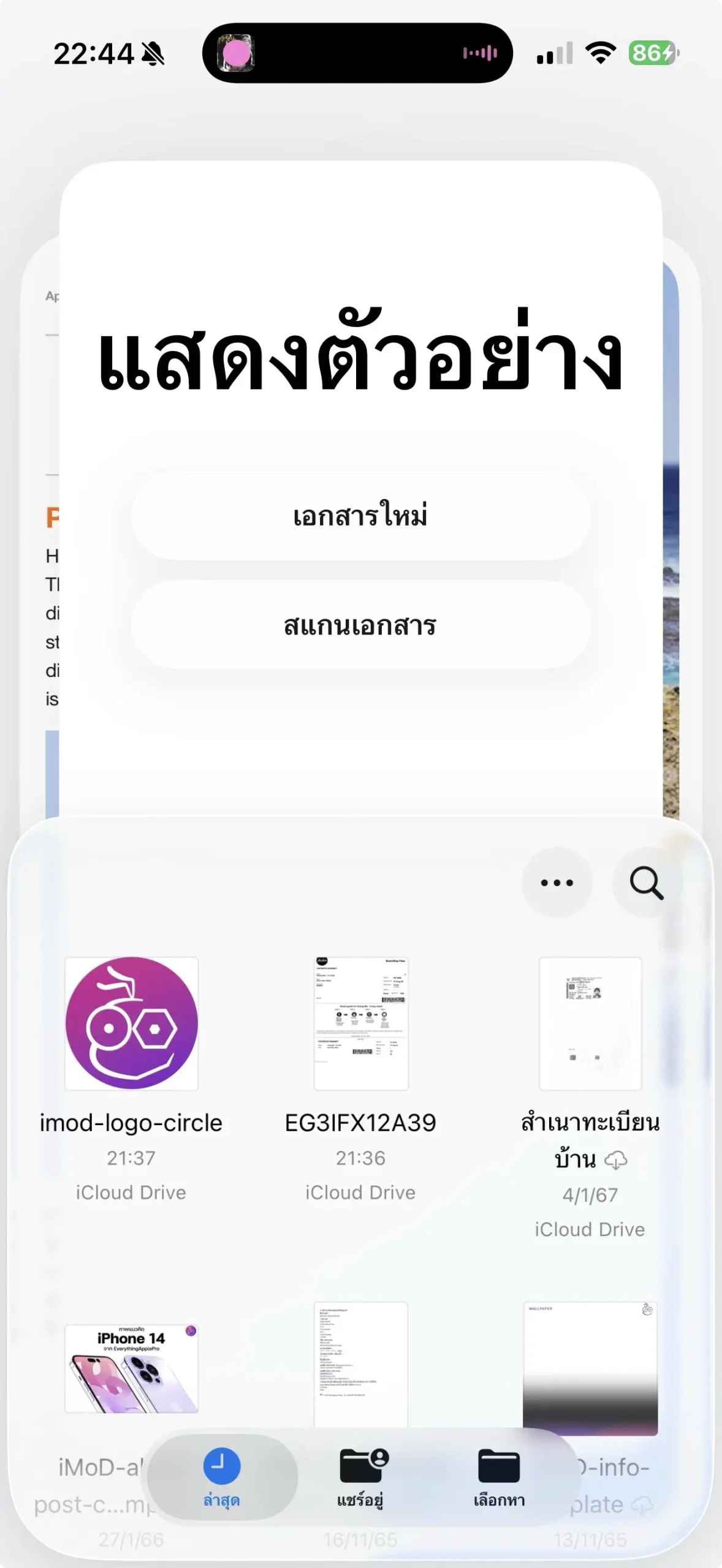Select the ล่าสุด tab
This screenshot has height=1568, width=722.
pyautogui.click(x=221, y=1477)
